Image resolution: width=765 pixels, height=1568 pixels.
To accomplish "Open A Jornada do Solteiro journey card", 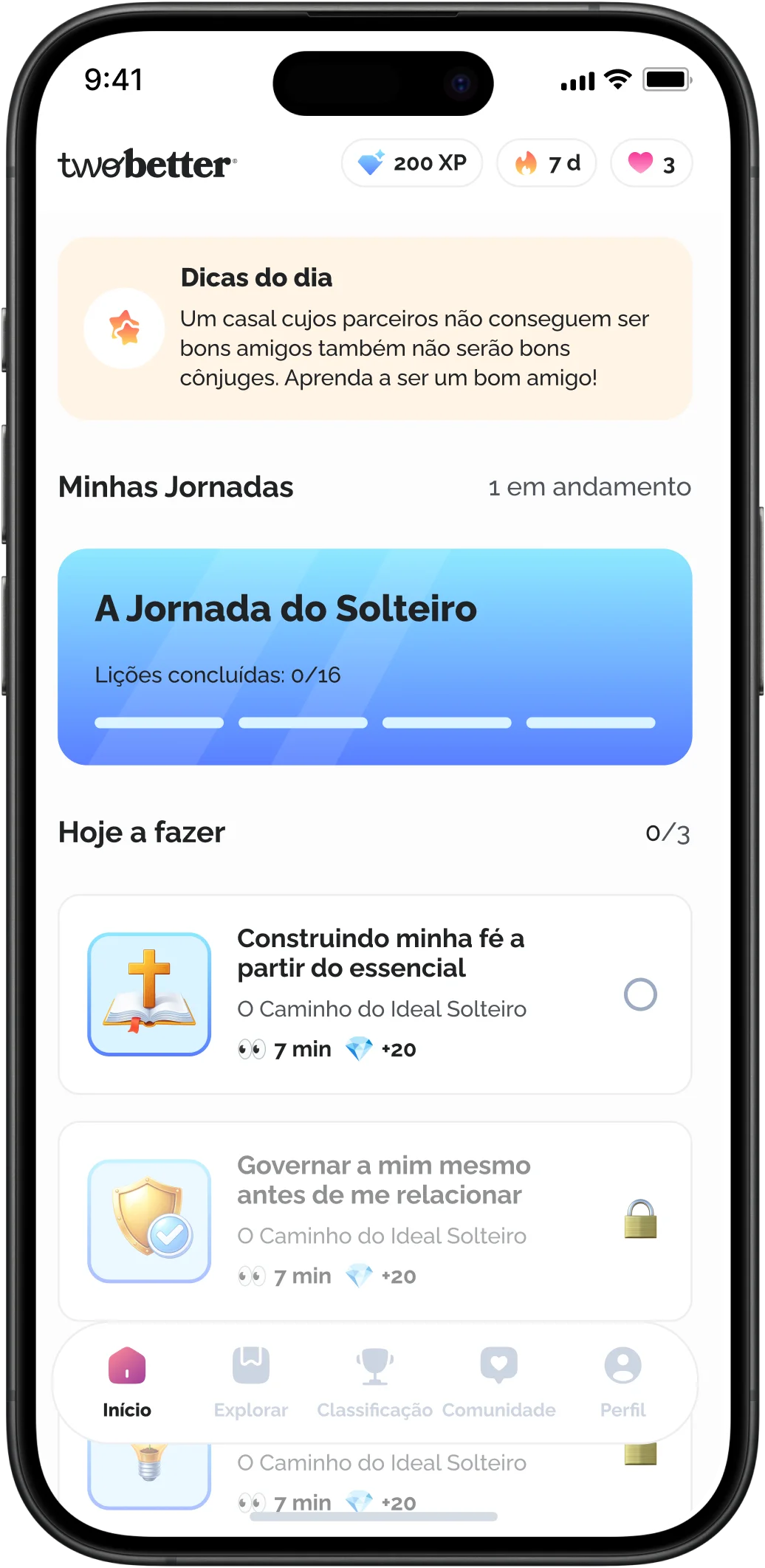I will click(x=375, y=656).
